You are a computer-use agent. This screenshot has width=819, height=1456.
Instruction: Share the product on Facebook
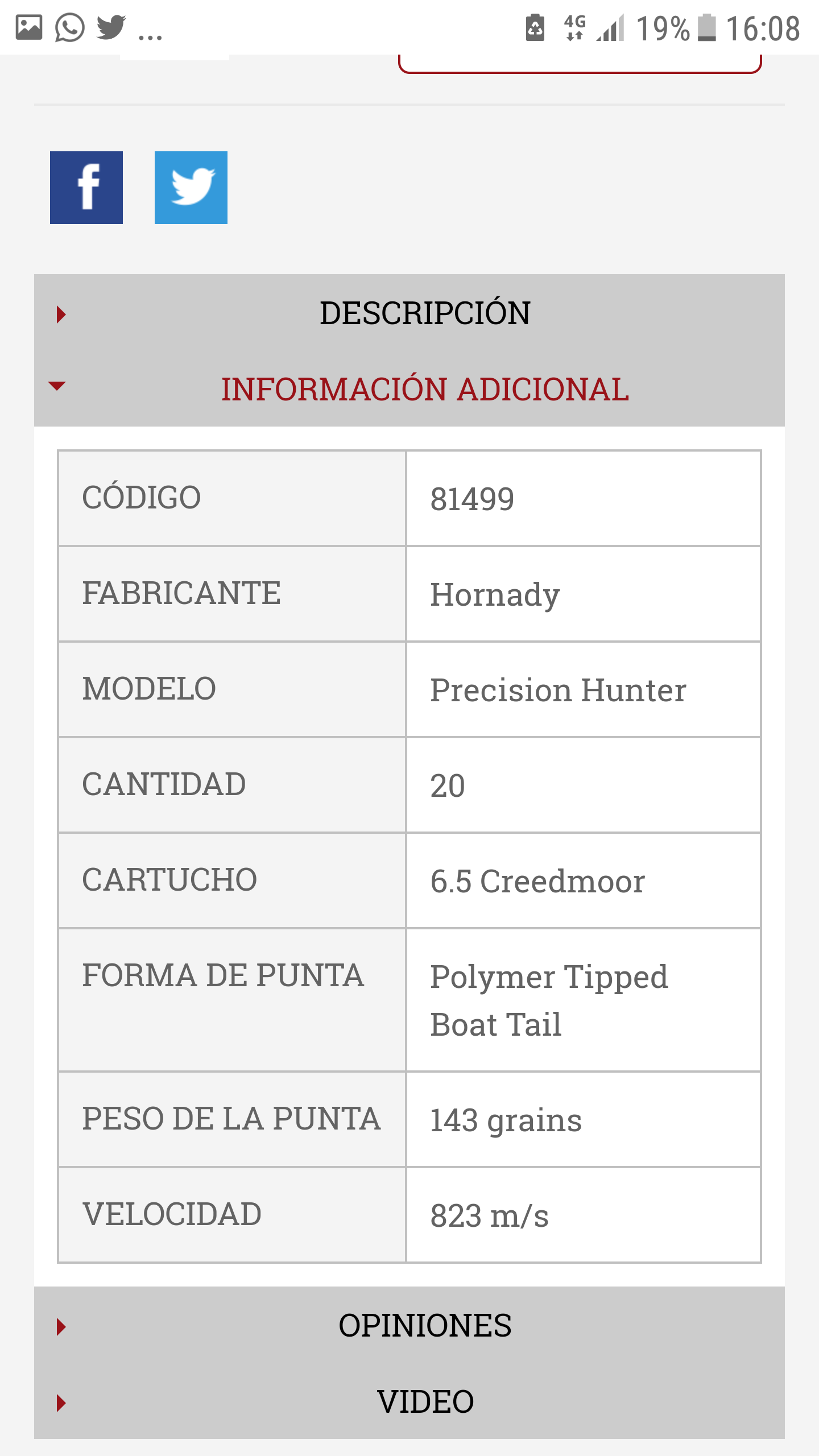tap(86, 188)
